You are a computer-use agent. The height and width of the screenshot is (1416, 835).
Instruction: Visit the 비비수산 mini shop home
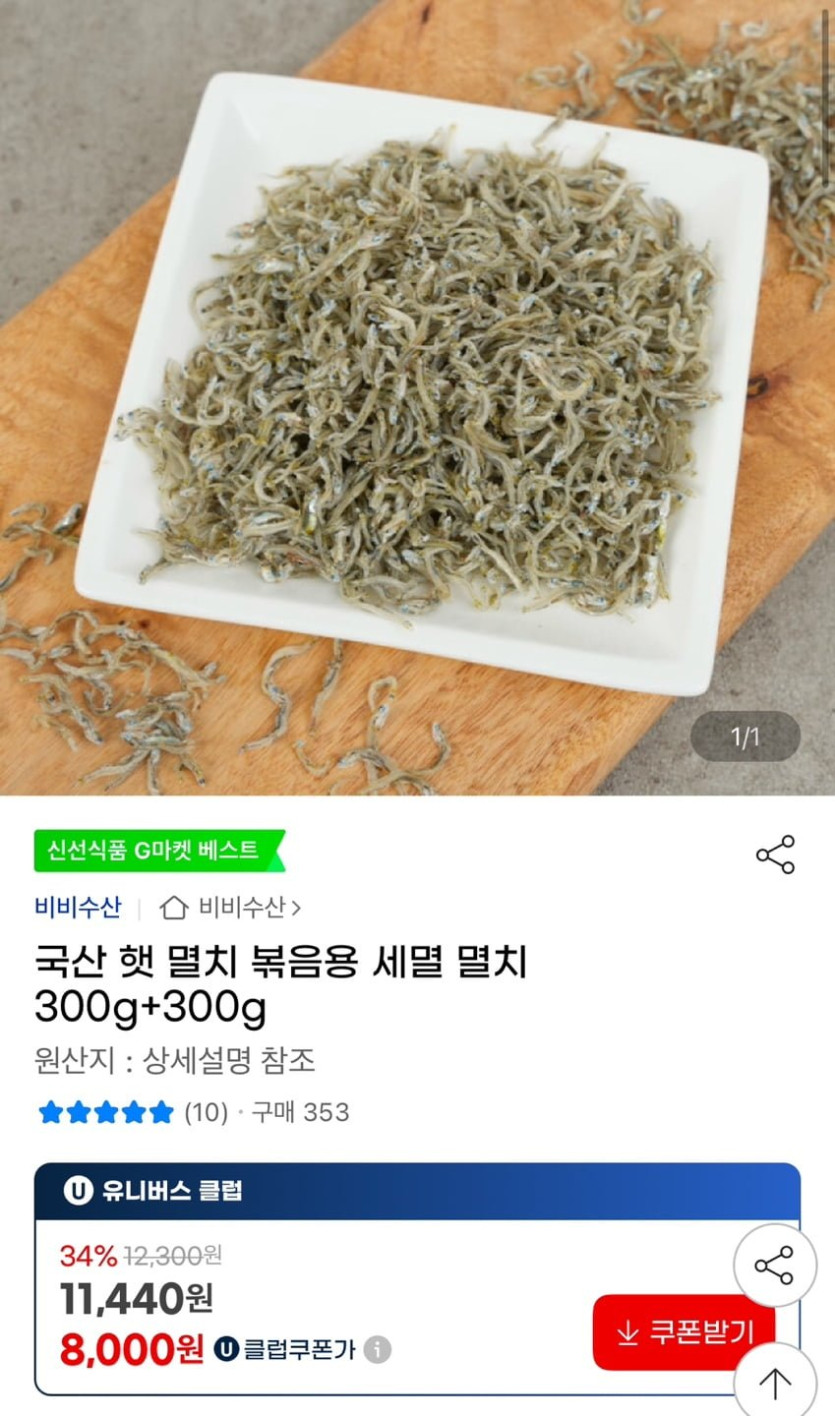[x=230, y=907]
